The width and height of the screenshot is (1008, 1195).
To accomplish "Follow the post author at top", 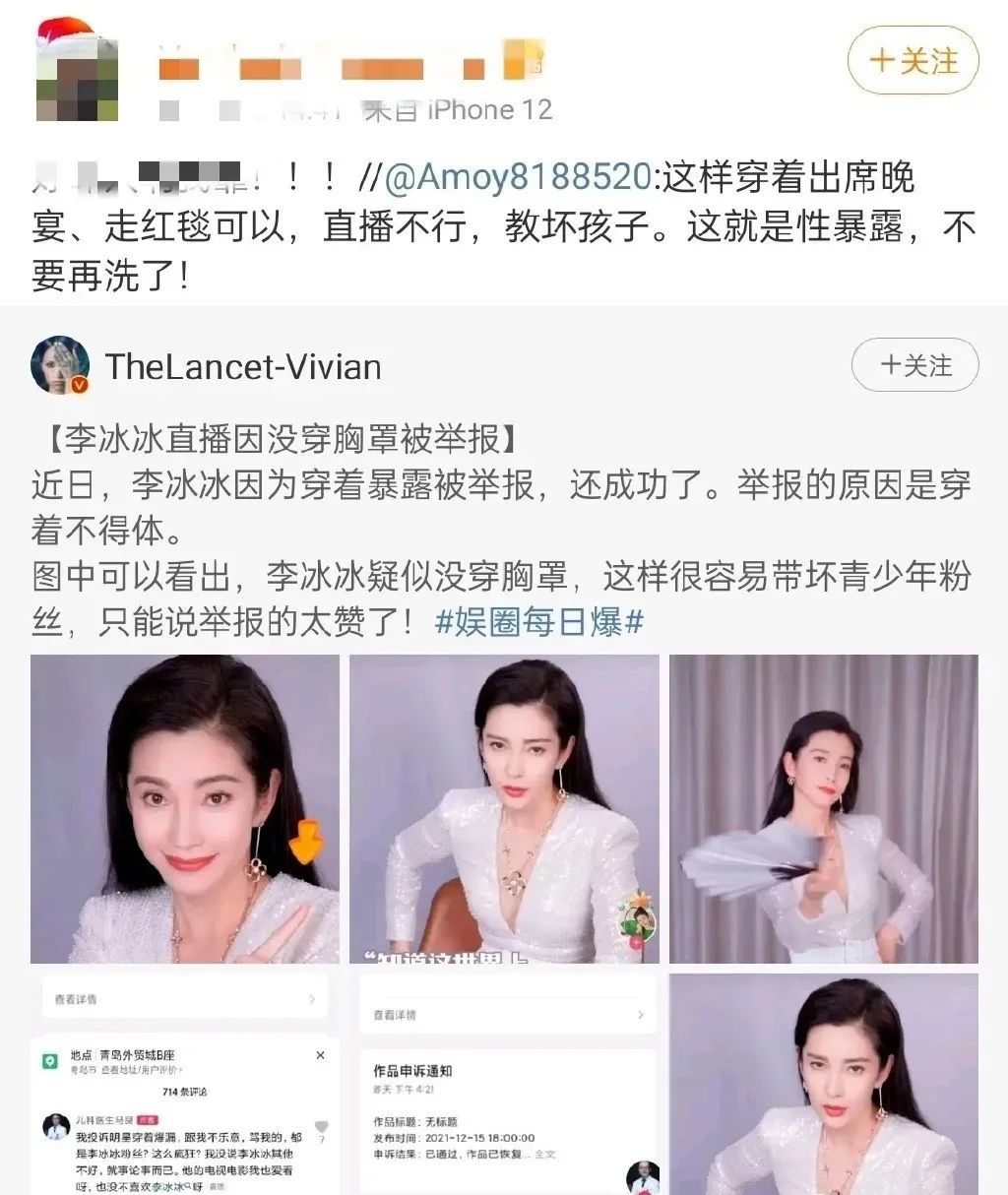I will (x=913, y=61).
